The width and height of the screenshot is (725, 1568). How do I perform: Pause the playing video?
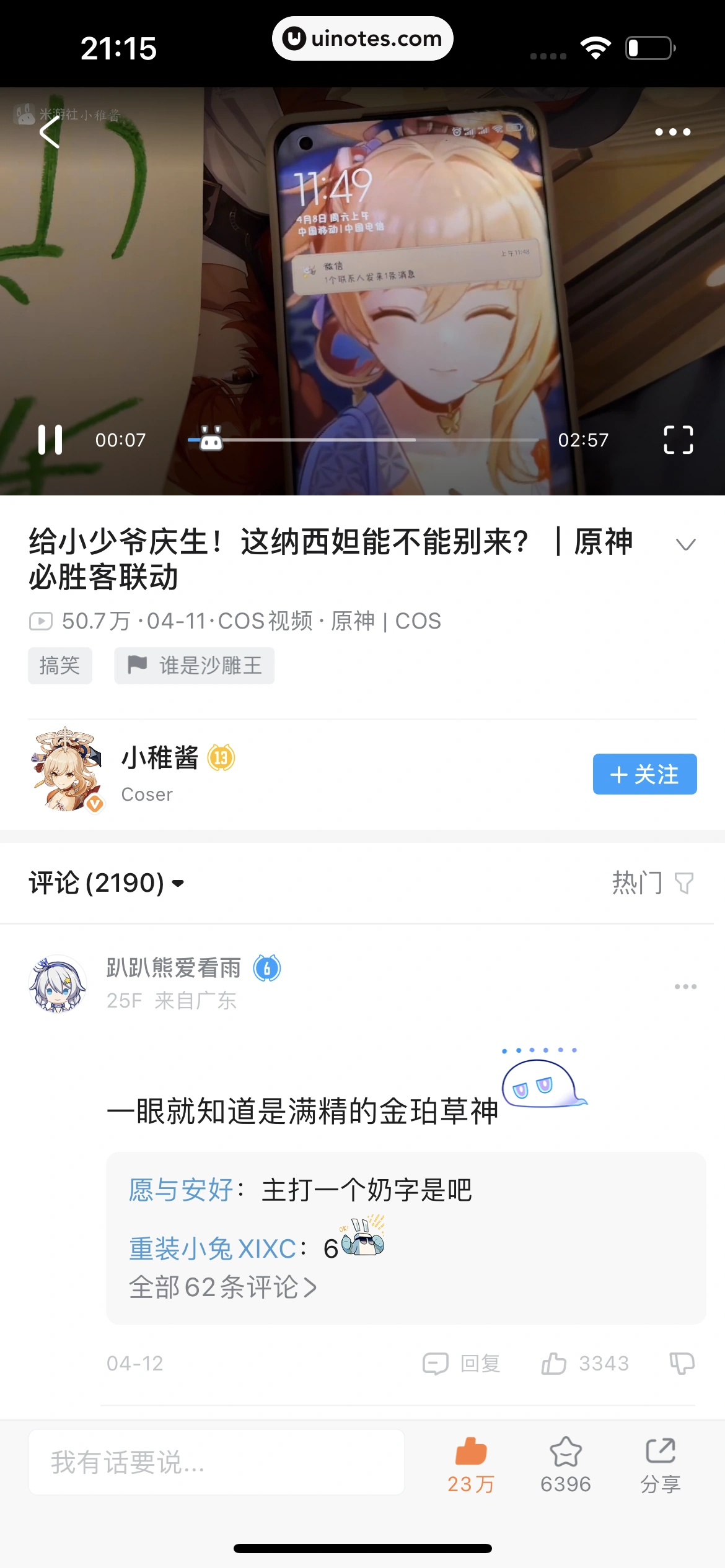50,440
